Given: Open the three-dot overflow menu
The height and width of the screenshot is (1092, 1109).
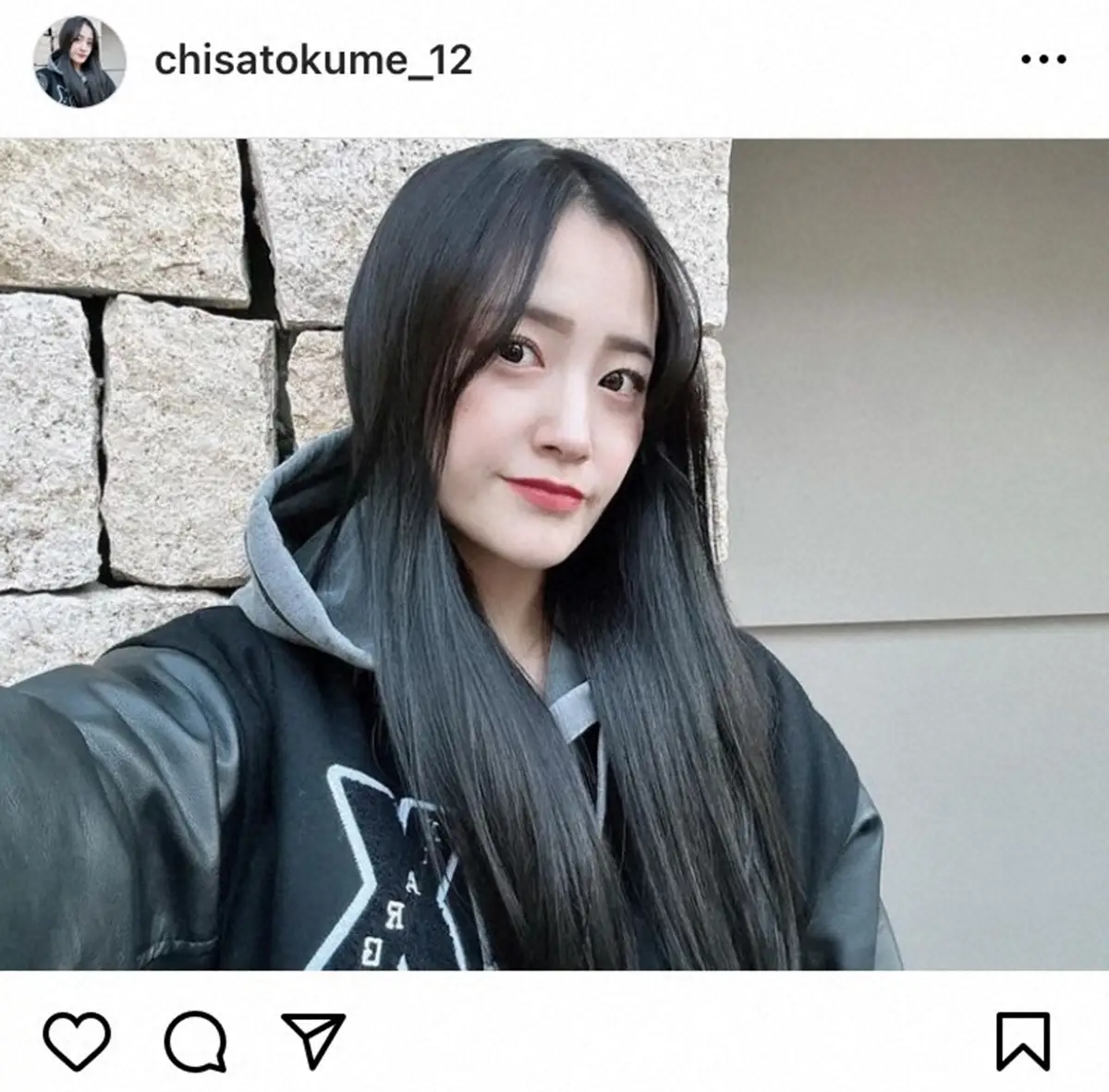Looking at the screenshot, I should tap(1043, 61).
